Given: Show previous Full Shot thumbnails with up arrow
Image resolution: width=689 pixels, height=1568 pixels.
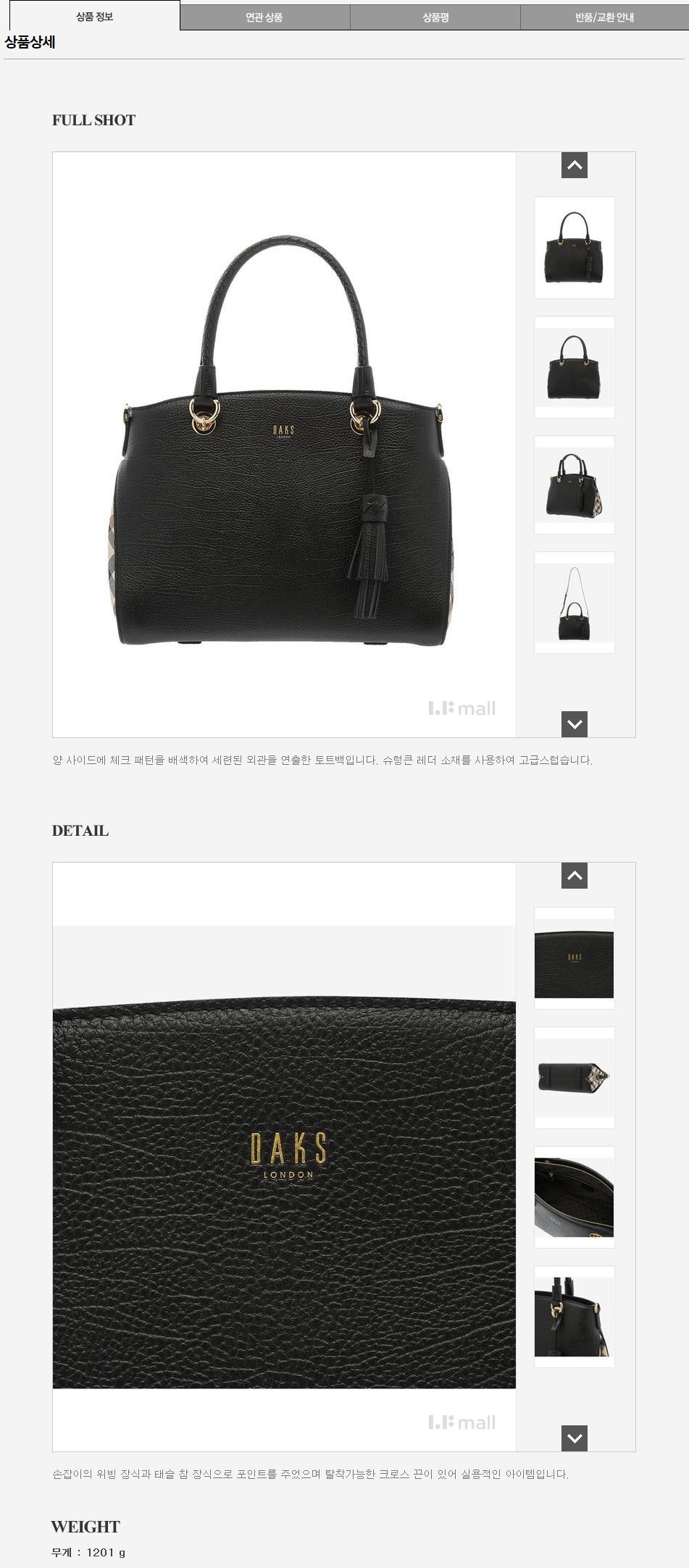Looking at the screenshot, I should coord(574,165).
